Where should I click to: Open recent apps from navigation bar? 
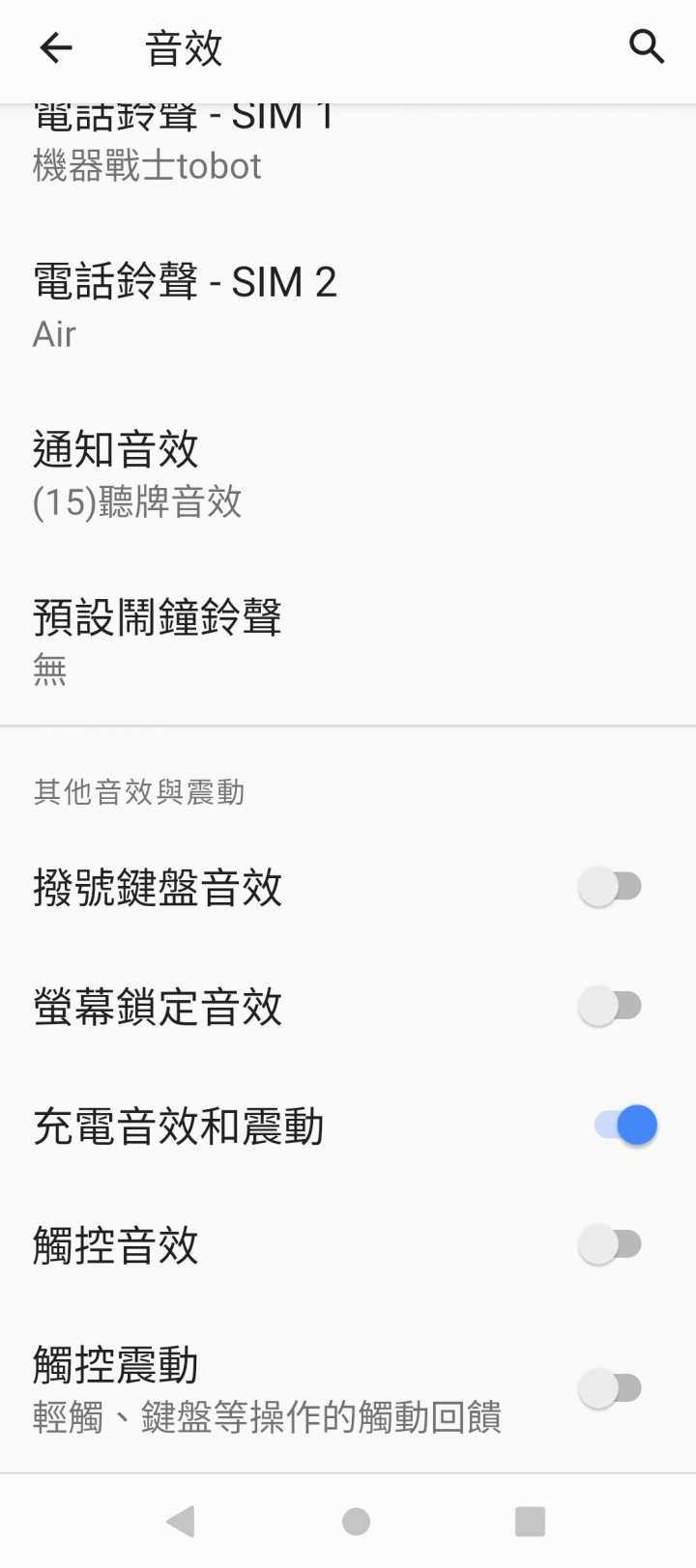(530, 1522)
